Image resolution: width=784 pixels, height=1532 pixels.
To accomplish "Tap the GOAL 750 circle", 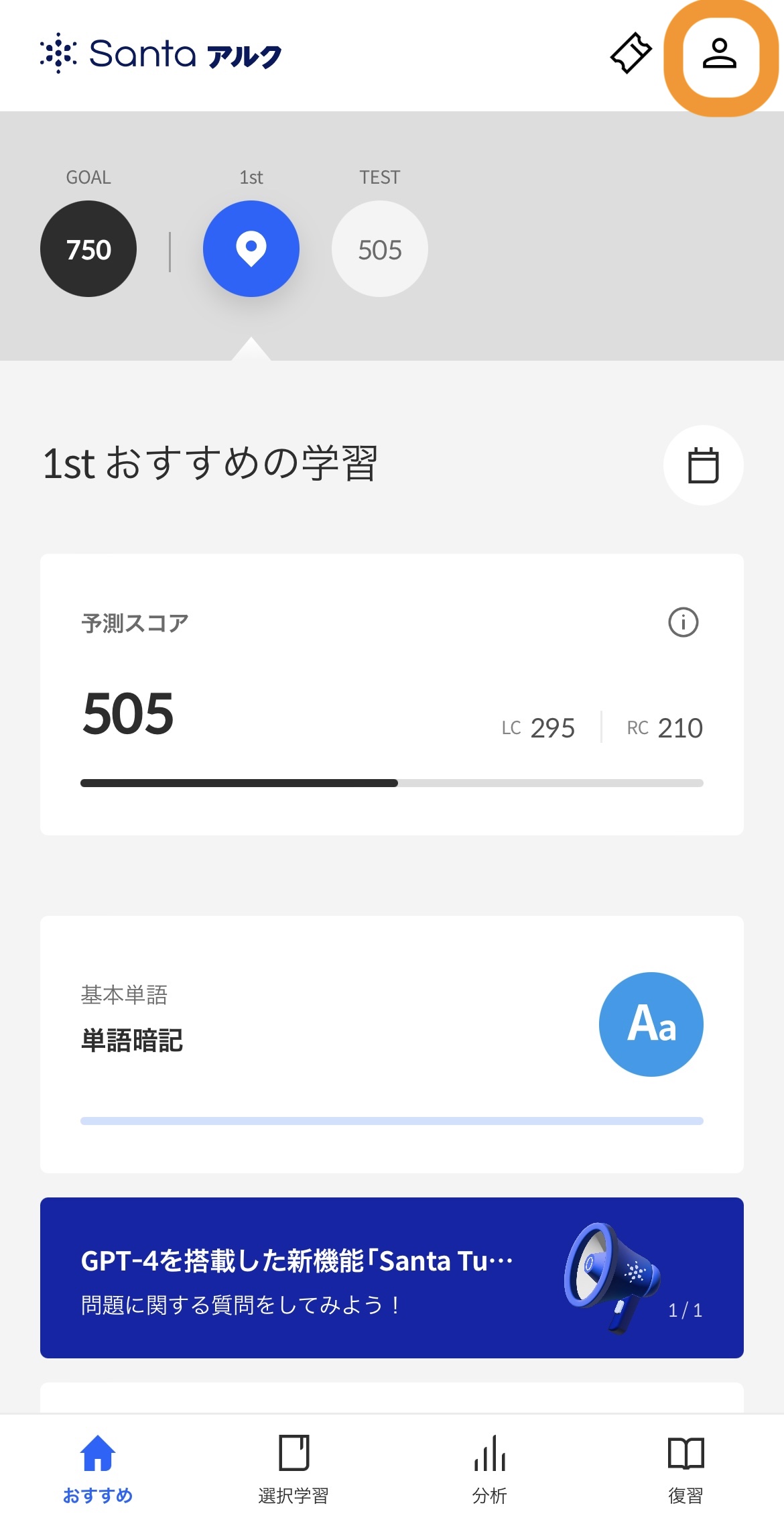I will coord(88,249).
